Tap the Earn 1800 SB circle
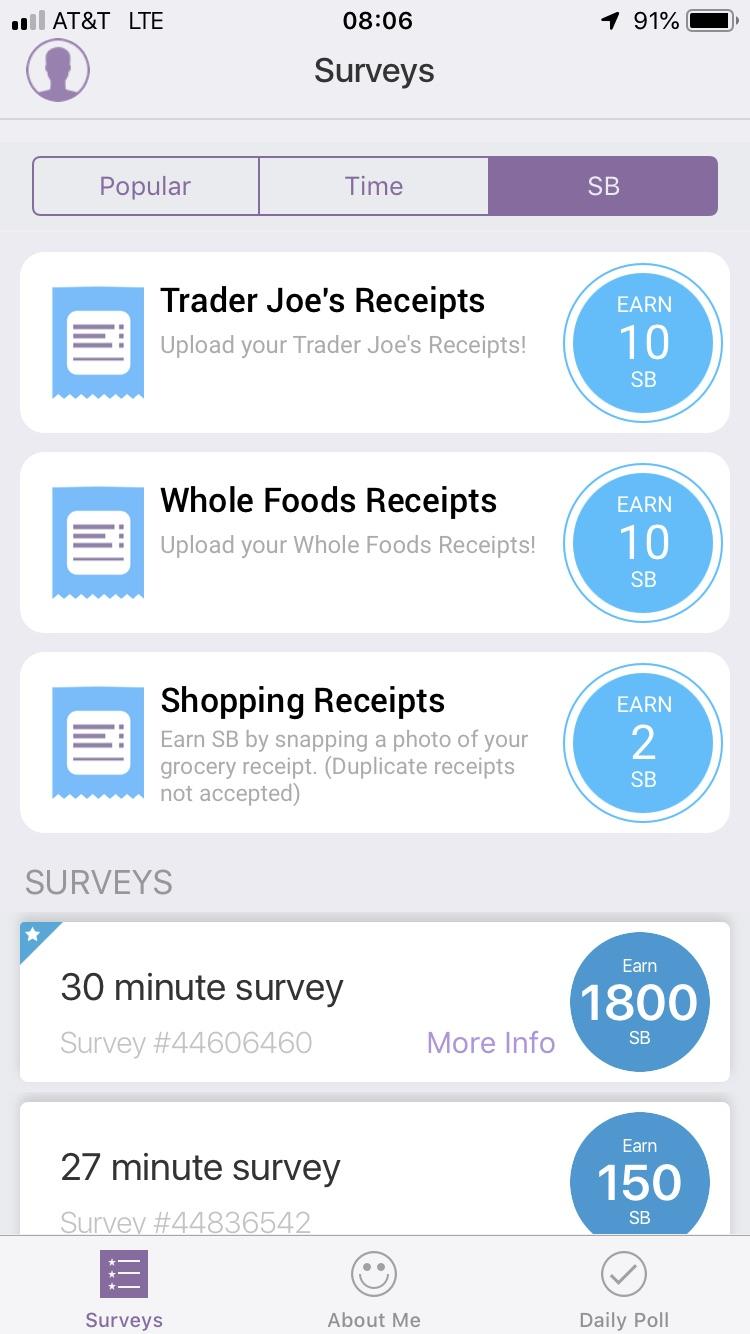 (x=639, y=1001)
